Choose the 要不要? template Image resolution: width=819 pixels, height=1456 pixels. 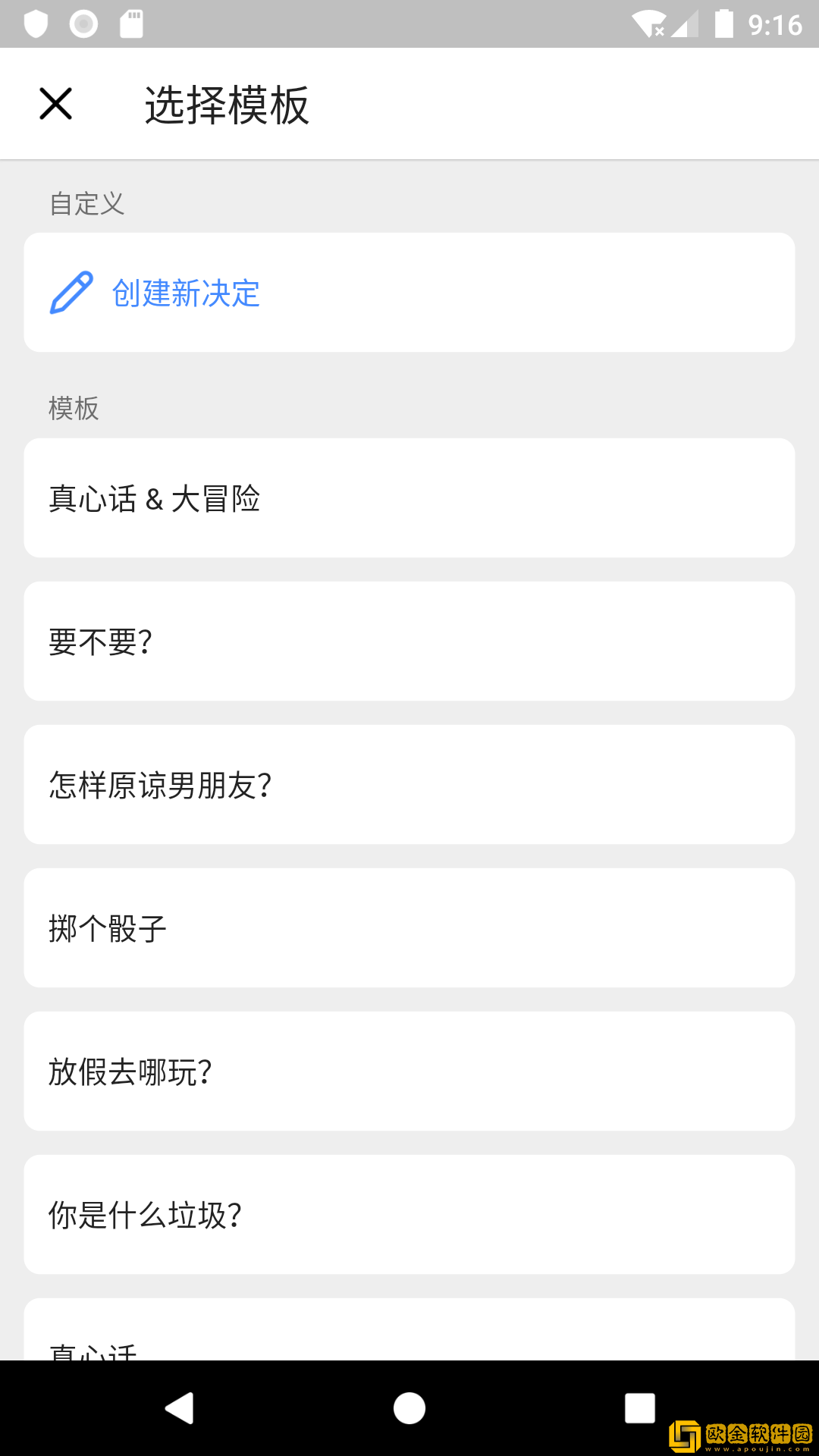[409, 641]
